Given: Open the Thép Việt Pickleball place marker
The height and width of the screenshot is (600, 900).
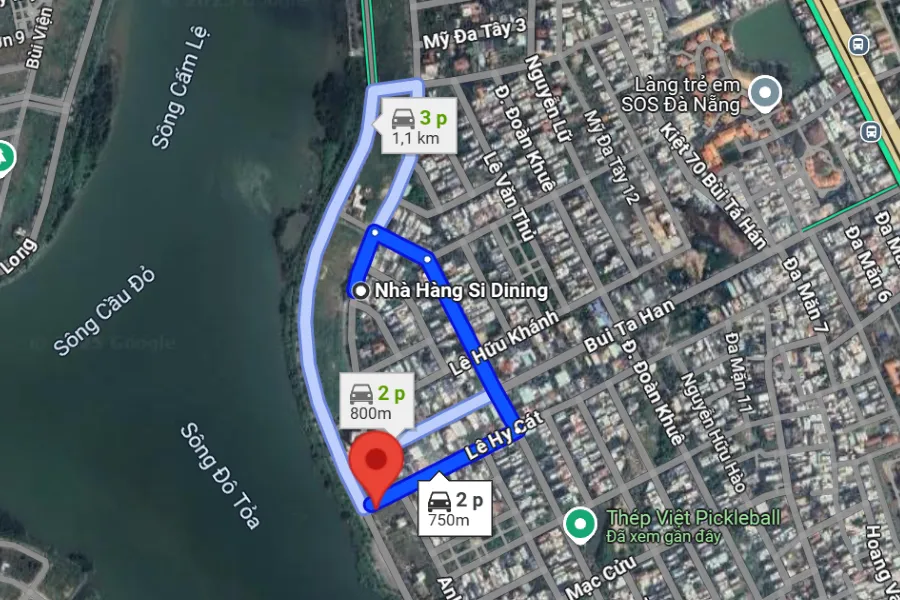Looking at the screenshot, I should 578,523.
